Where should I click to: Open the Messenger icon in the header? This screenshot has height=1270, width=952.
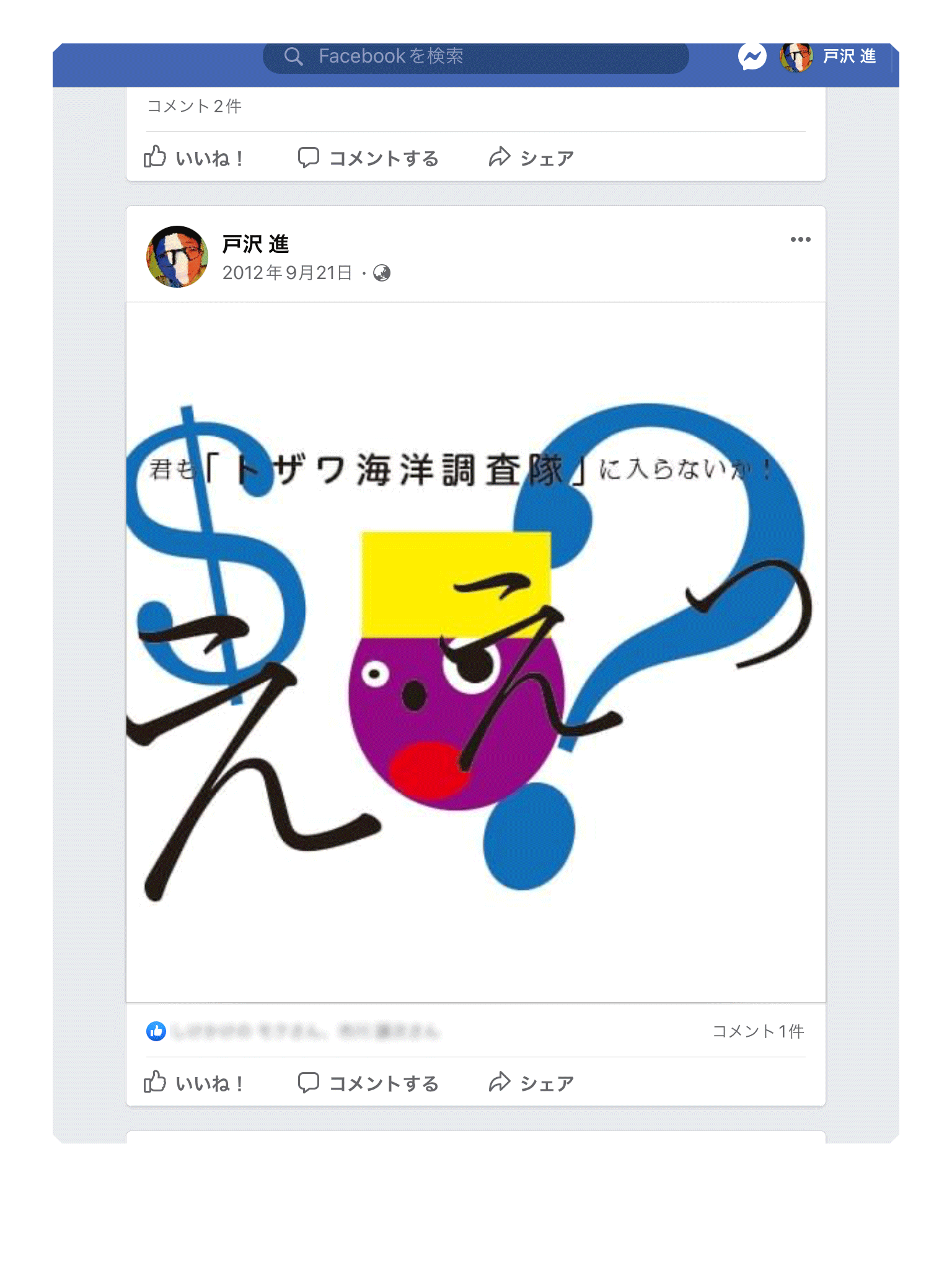[752, 57]
